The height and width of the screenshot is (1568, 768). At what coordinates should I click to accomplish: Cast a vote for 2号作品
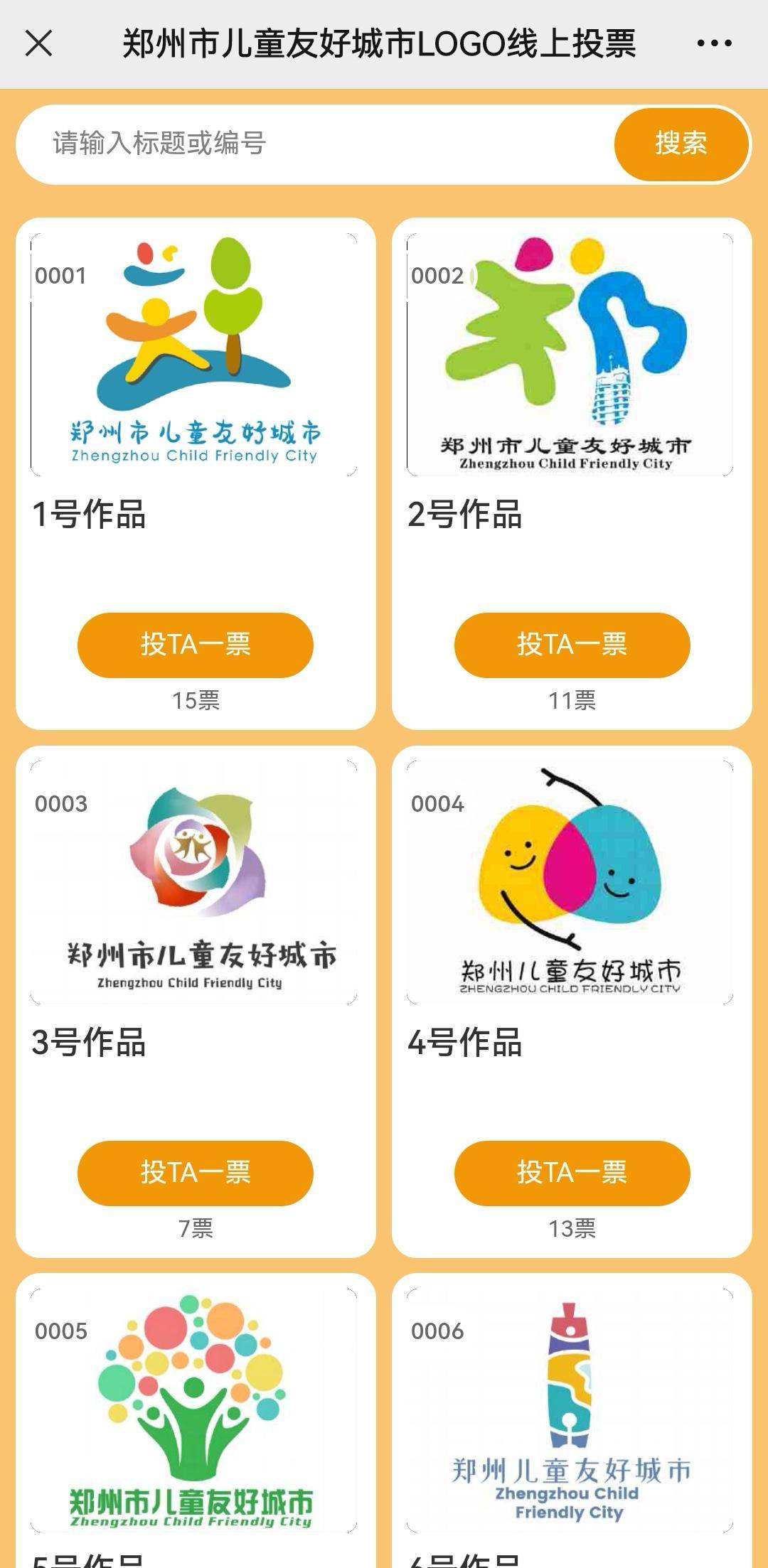click(572, 645)
